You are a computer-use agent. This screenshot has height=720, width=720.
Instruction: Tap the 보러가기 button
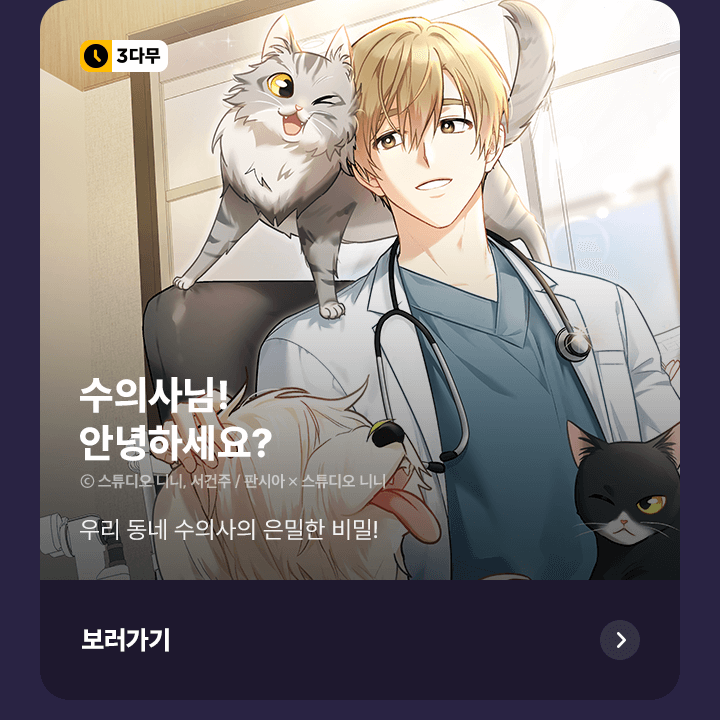coord(126,640)
